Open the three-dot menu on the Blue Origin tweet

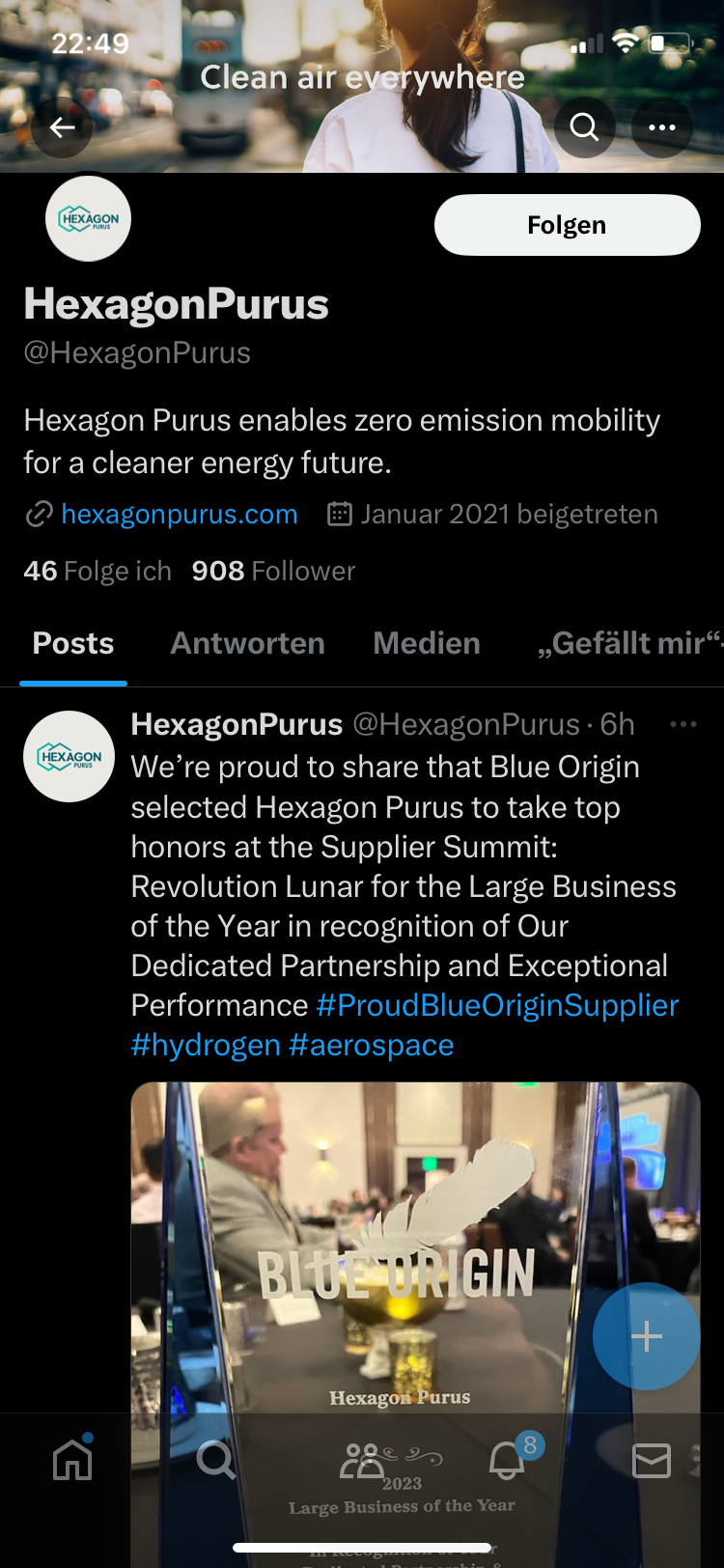683,723
